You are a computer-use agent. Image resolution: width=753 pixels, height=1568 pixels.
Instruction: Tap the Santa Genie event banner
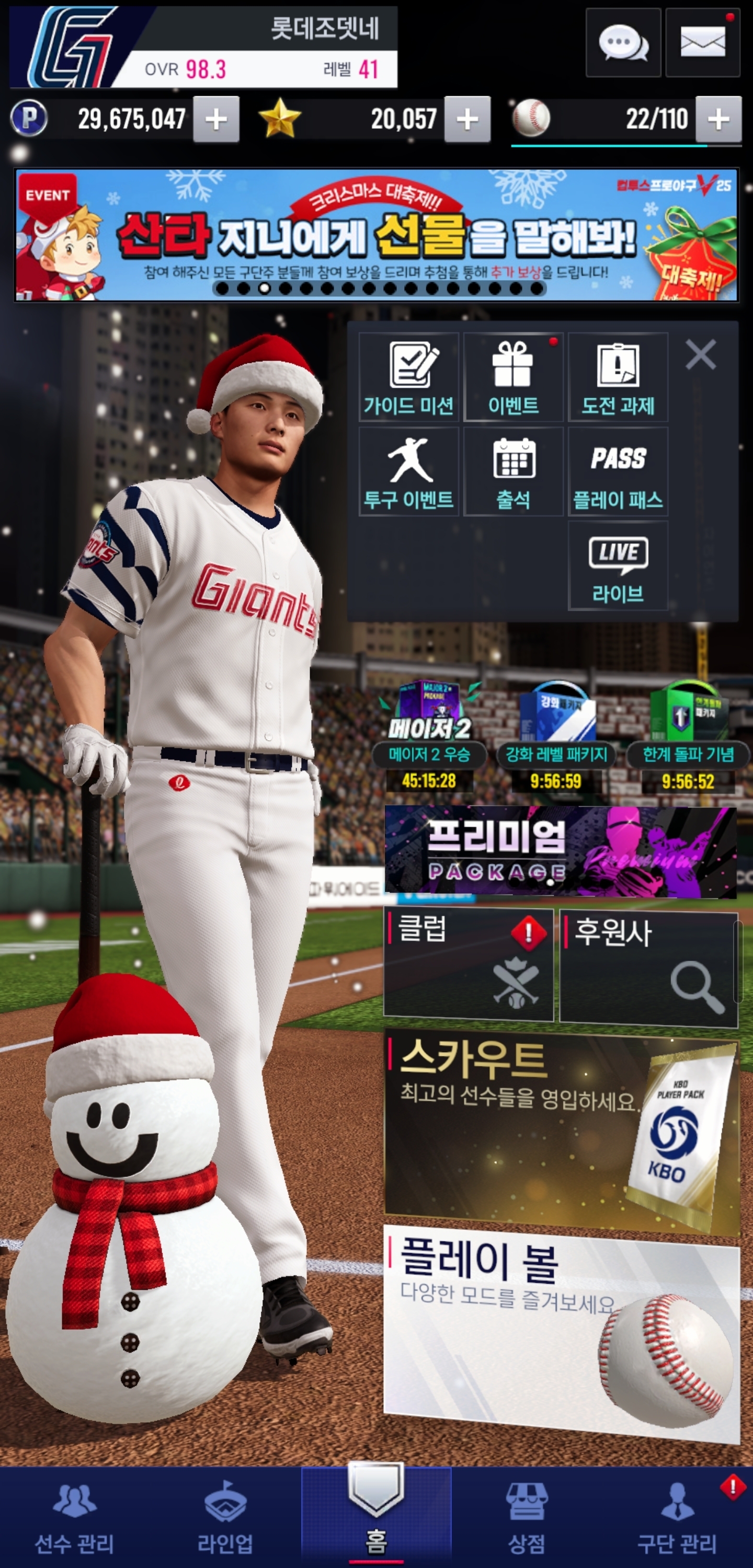coord(376,235)
